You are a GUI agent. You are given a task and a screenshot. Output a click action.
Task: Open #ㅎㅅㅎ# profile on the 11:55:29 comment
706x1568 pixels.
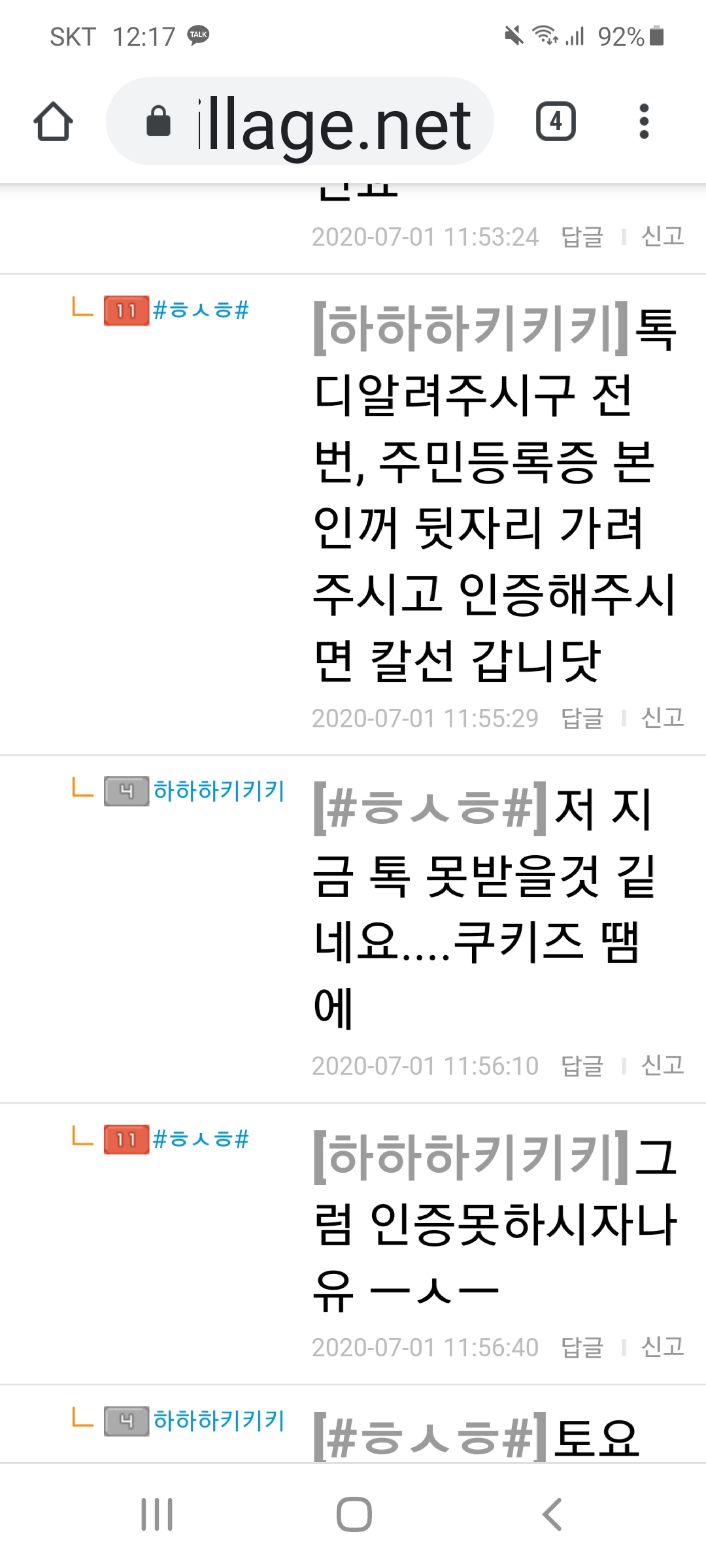(201, 310)
